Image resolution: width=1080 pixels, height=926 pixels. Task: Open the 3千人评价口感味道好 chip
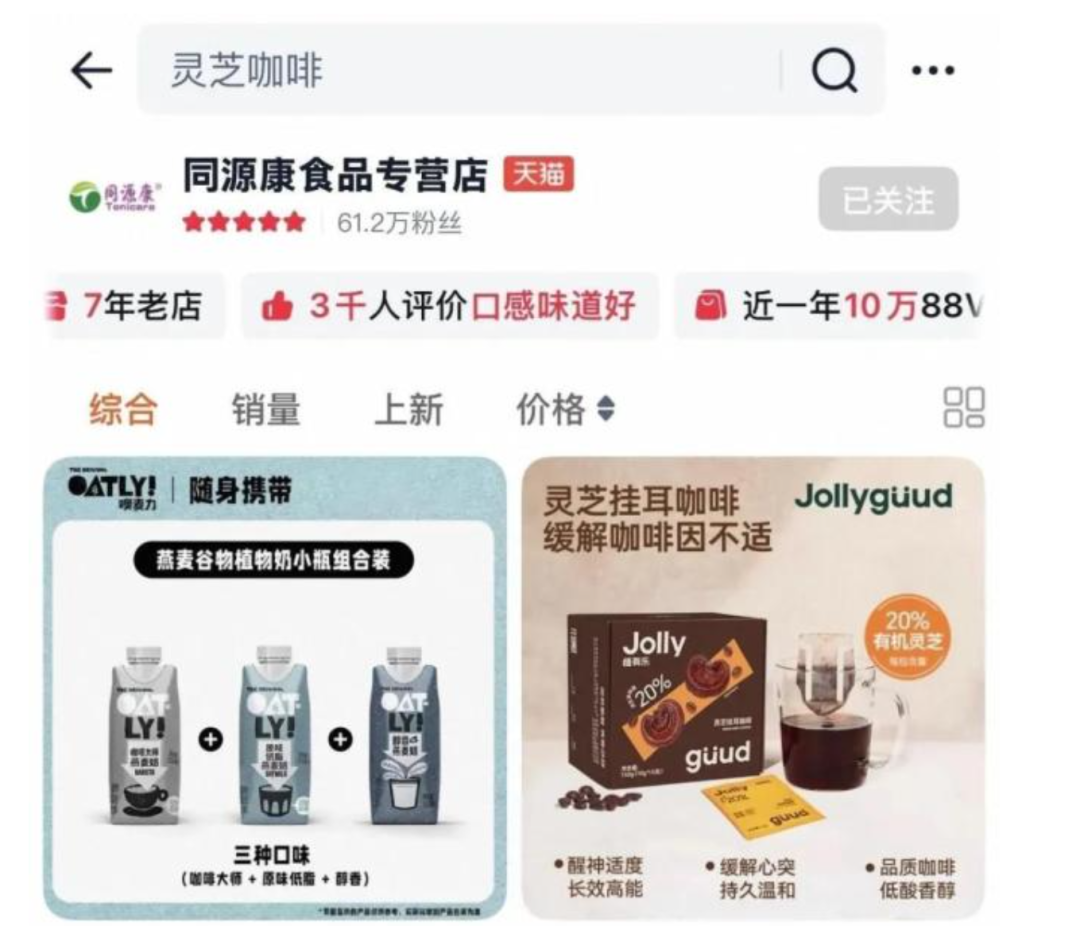pos(449,306)
